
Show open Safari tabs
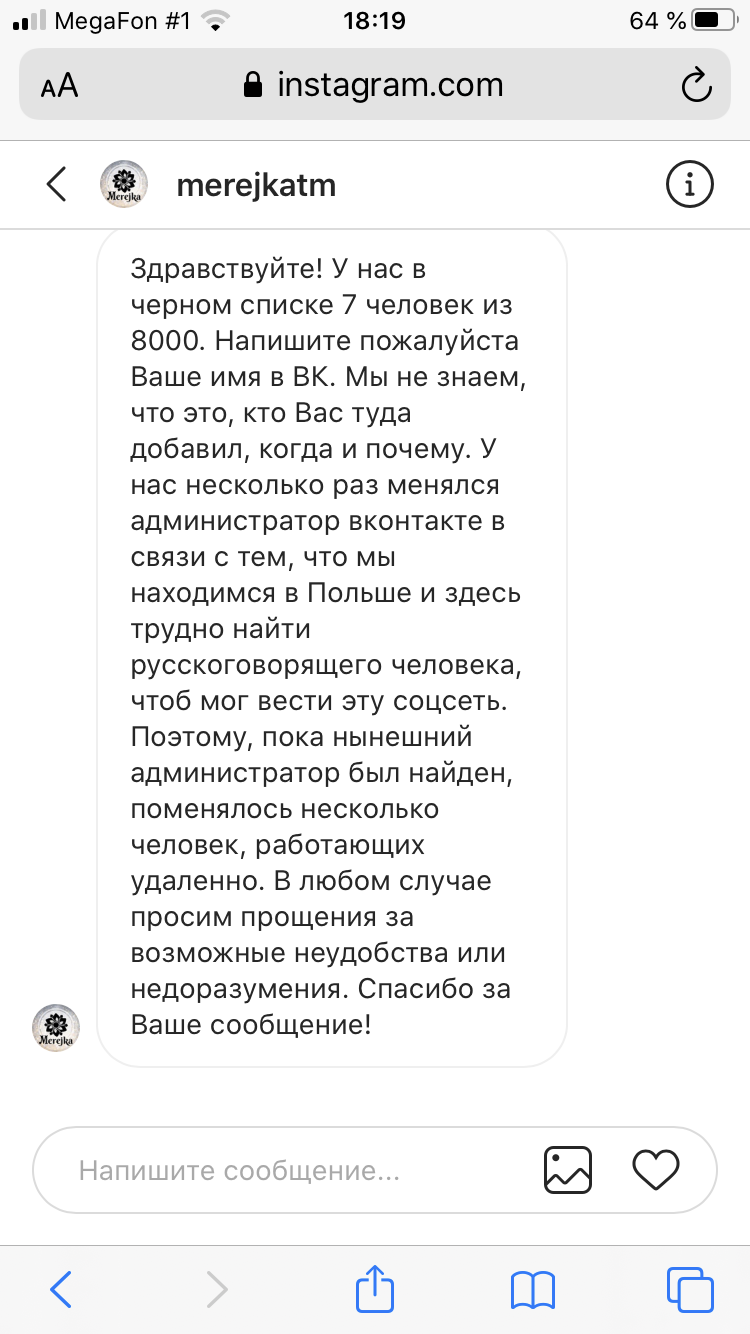point(689,1290)
